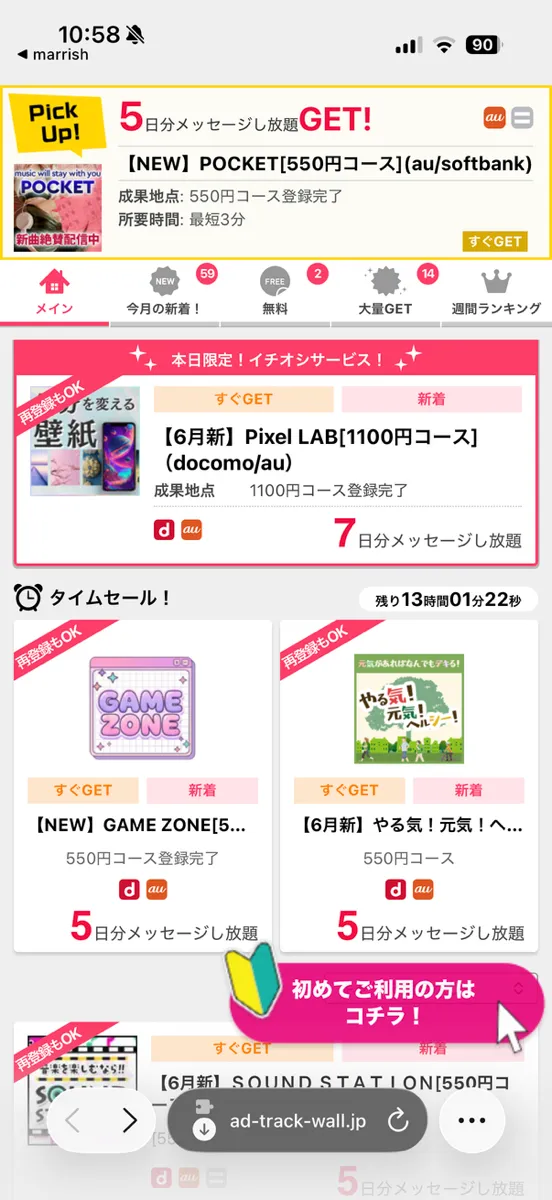
Task: Go to the 週間ランキング tab
Action: (x=496, y=293)
